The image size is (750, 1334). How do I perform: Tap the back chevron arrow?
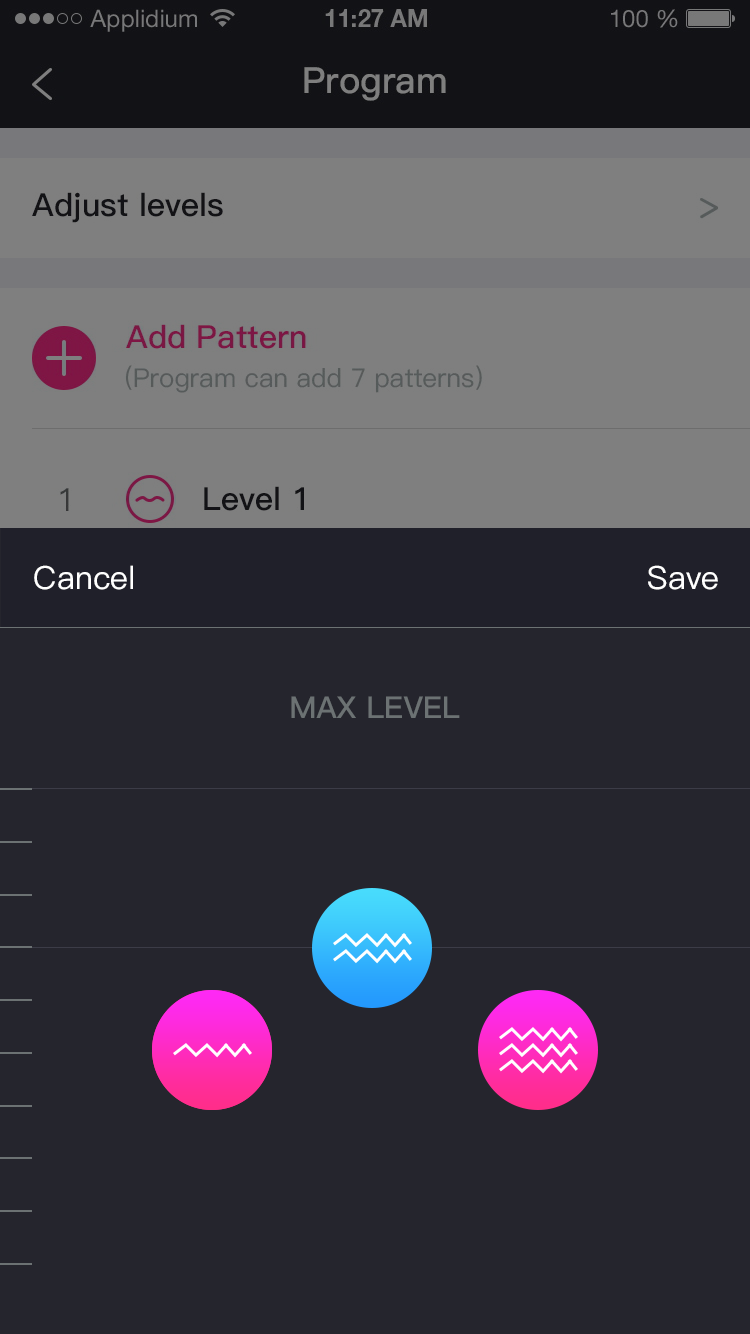point(41,84)
